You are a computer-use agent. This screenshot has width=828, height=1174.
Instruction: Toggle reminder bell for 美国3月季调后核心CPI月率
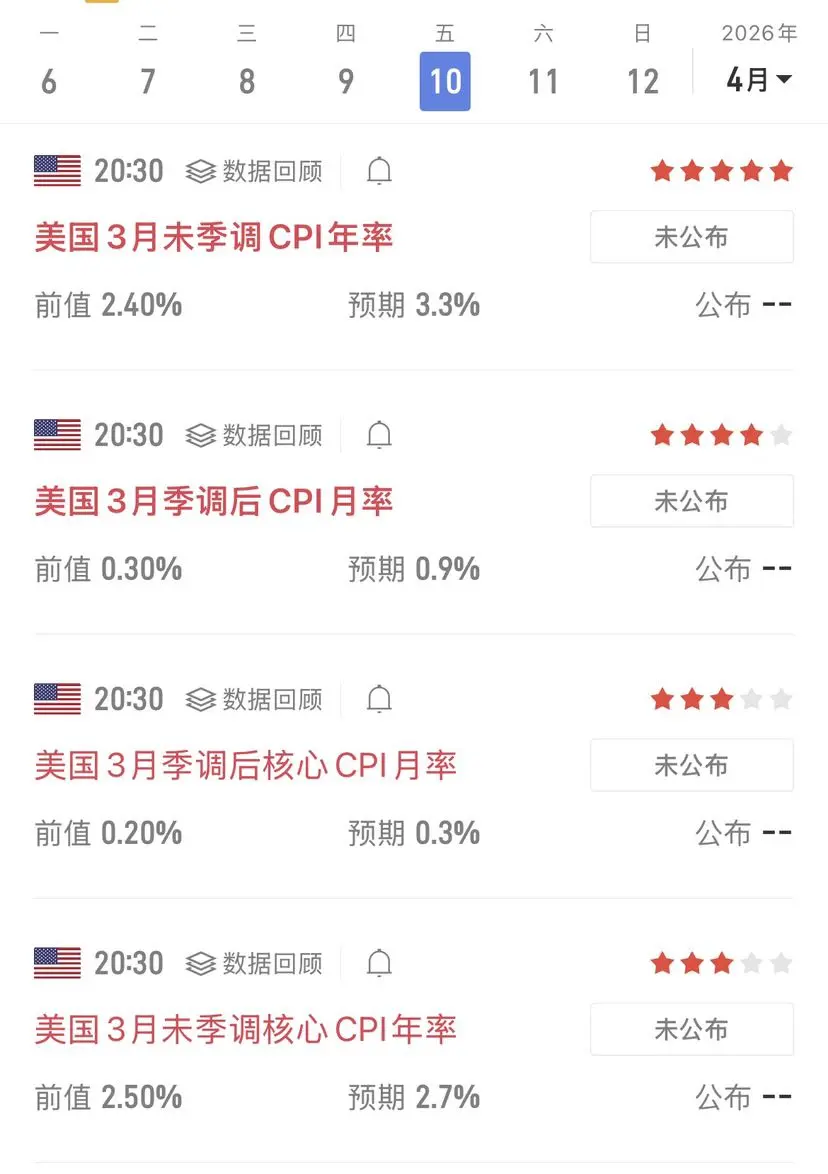pyautogui.click(x=379, y=700)
